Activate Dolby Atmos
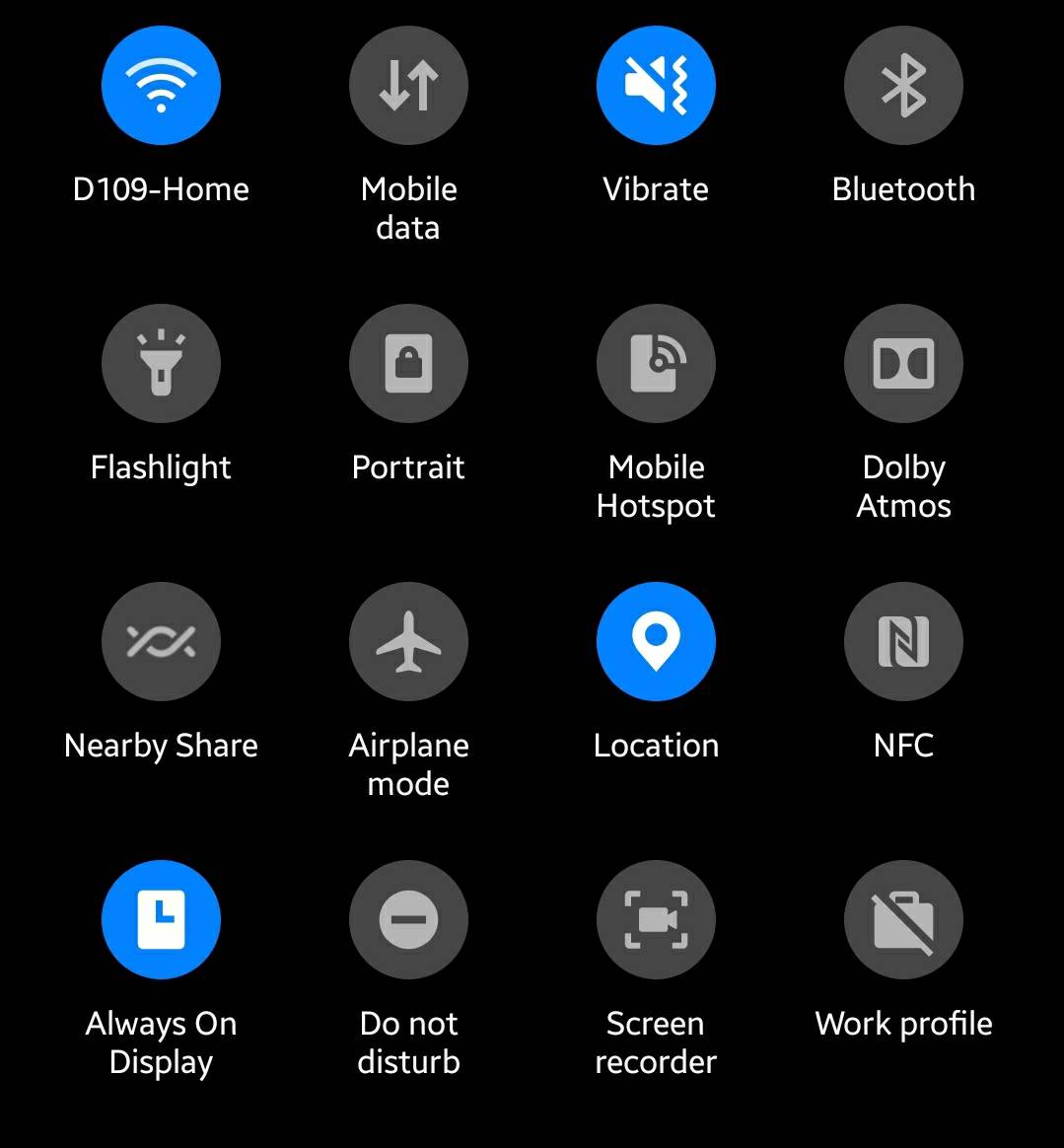The width and height of the screenshot is (1064, 1148). (903, 364)
